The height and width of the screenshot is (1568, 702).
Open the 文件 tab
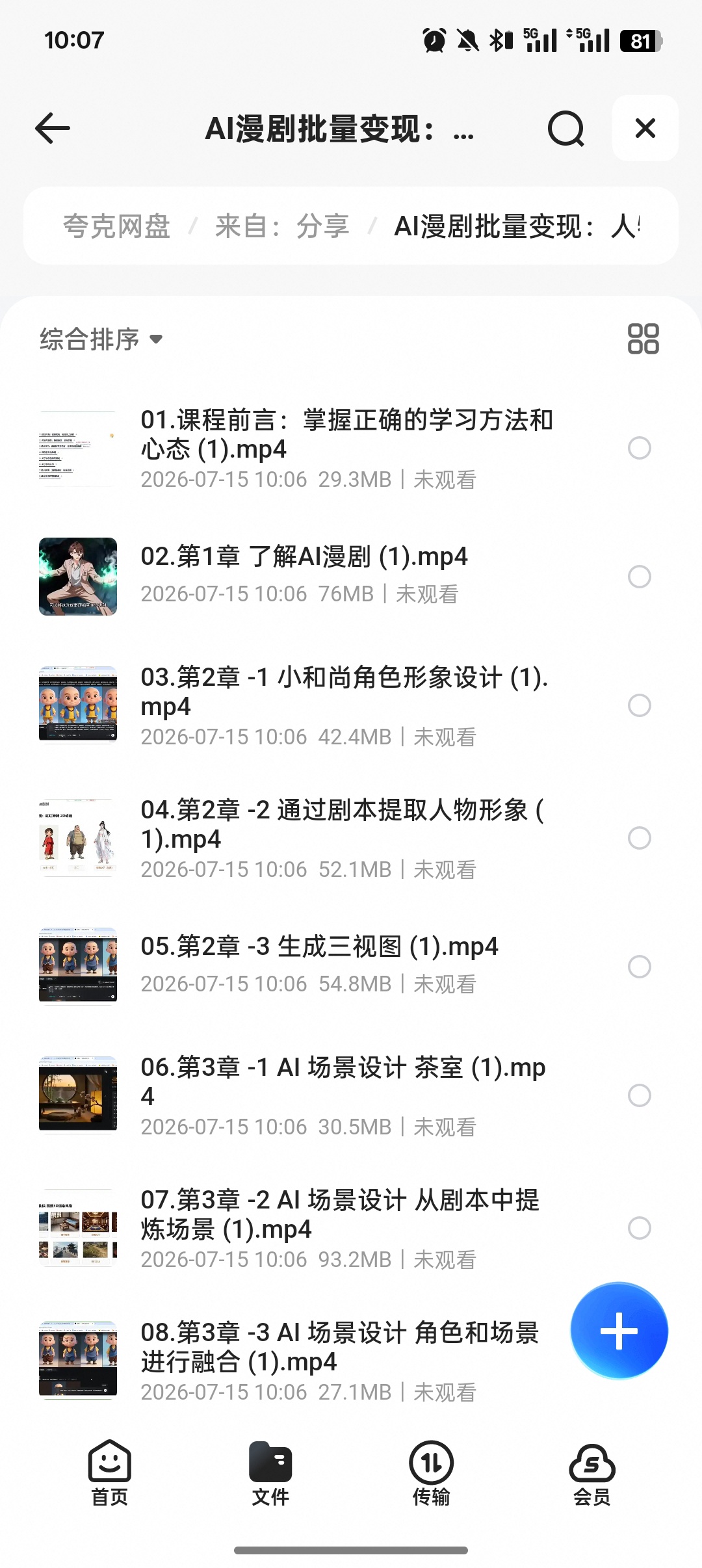270,1473
